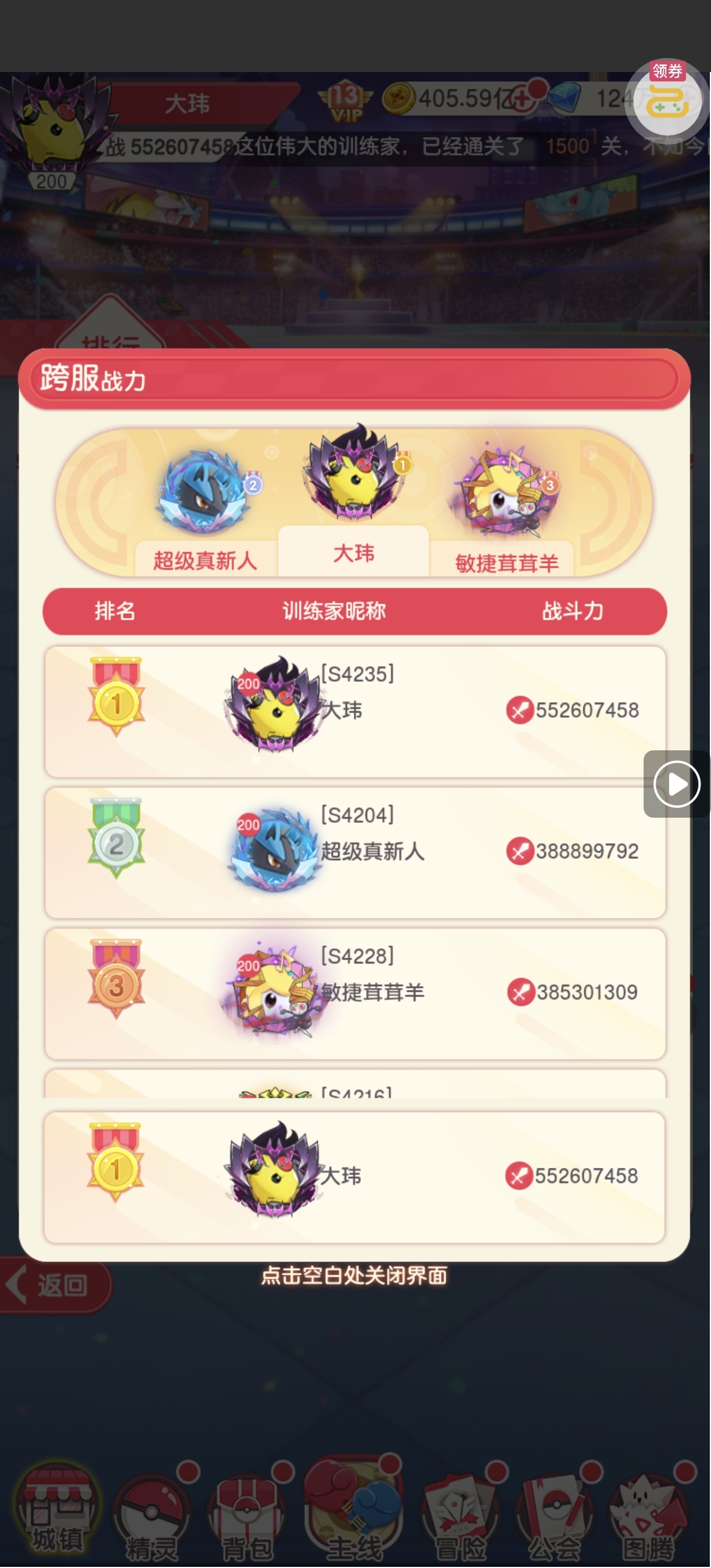The image size is (711, 1568).
Task: Open 敏捷茸茸羊 ranking row [S4228]
Action: 355,994
